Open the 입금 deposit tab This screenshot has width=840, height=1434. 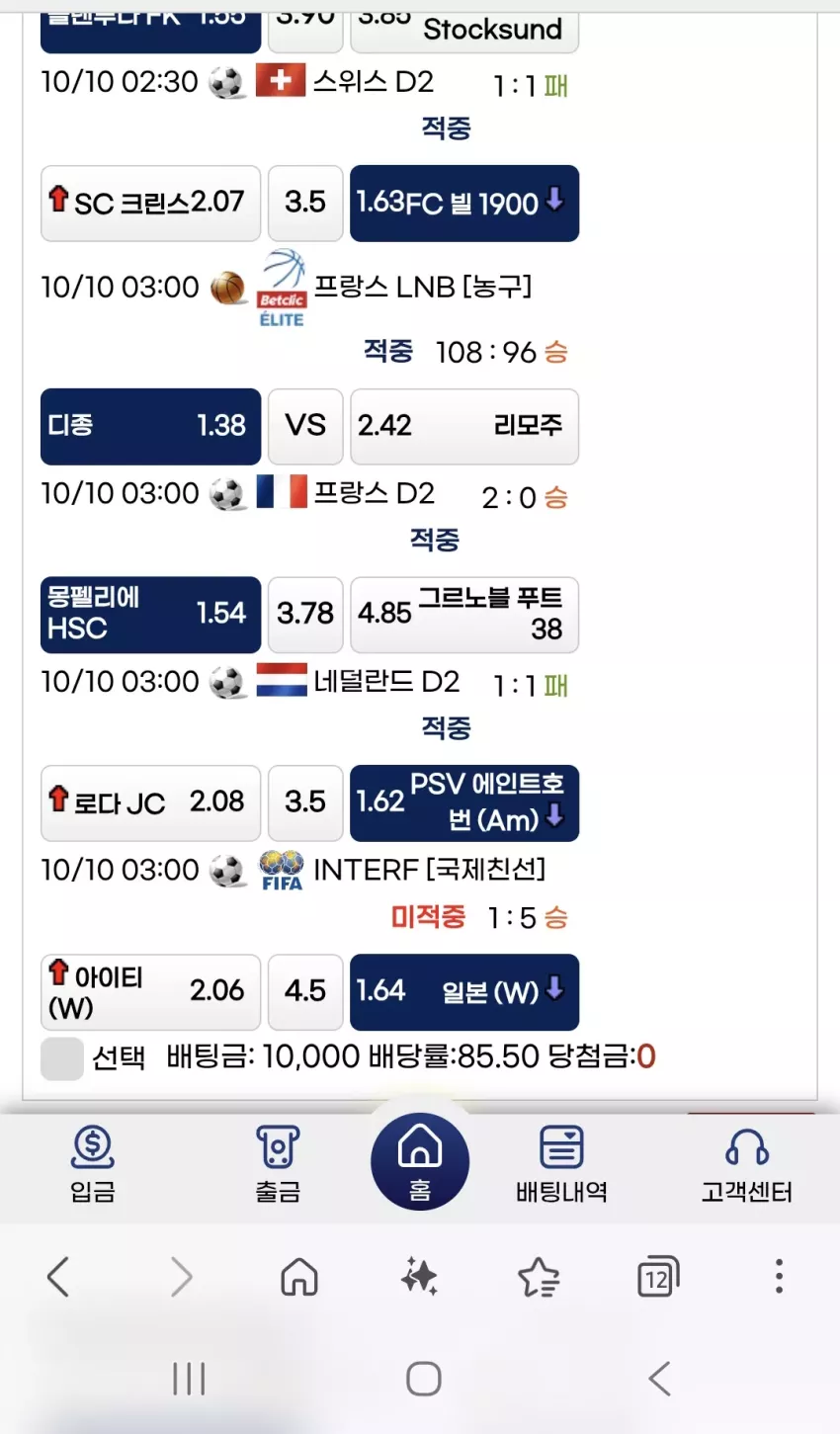pyautogui.click(x=93, y=1164)
